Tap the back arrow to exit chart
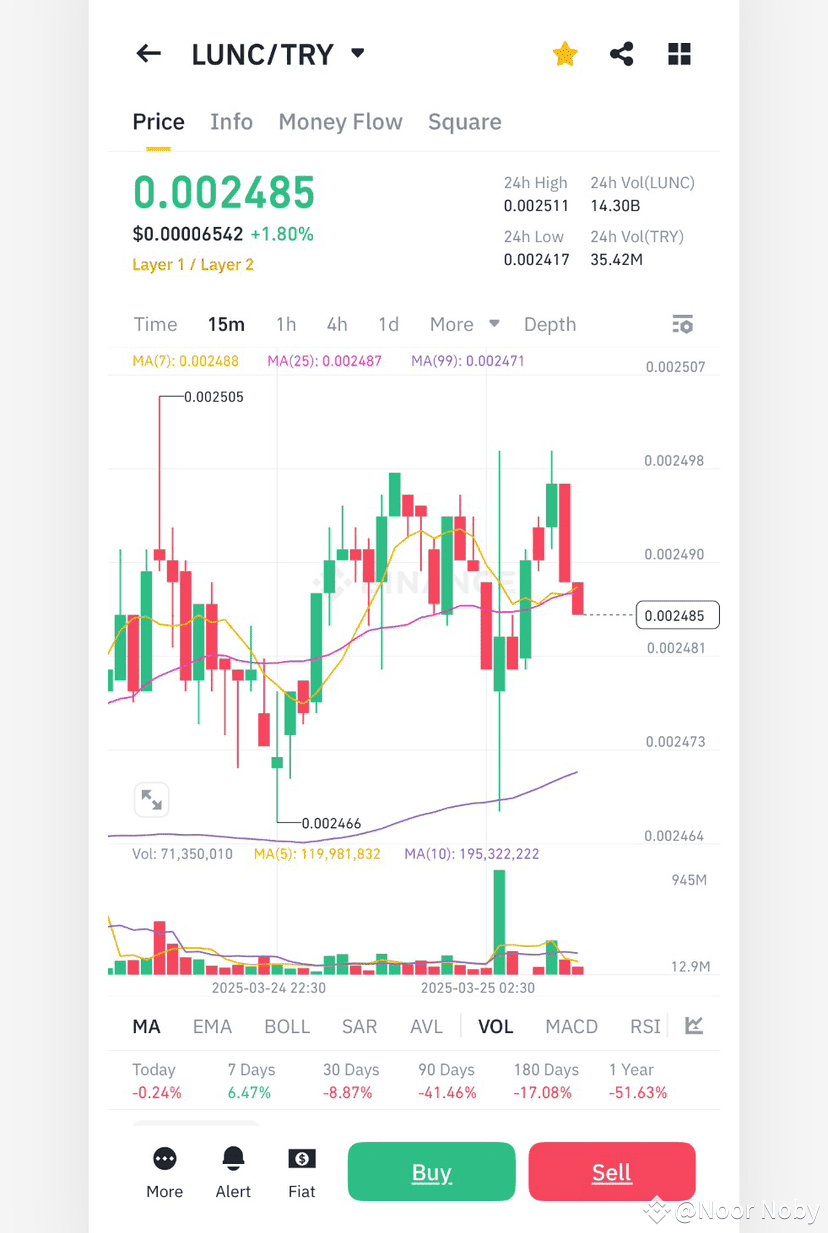 coord(148,53)
